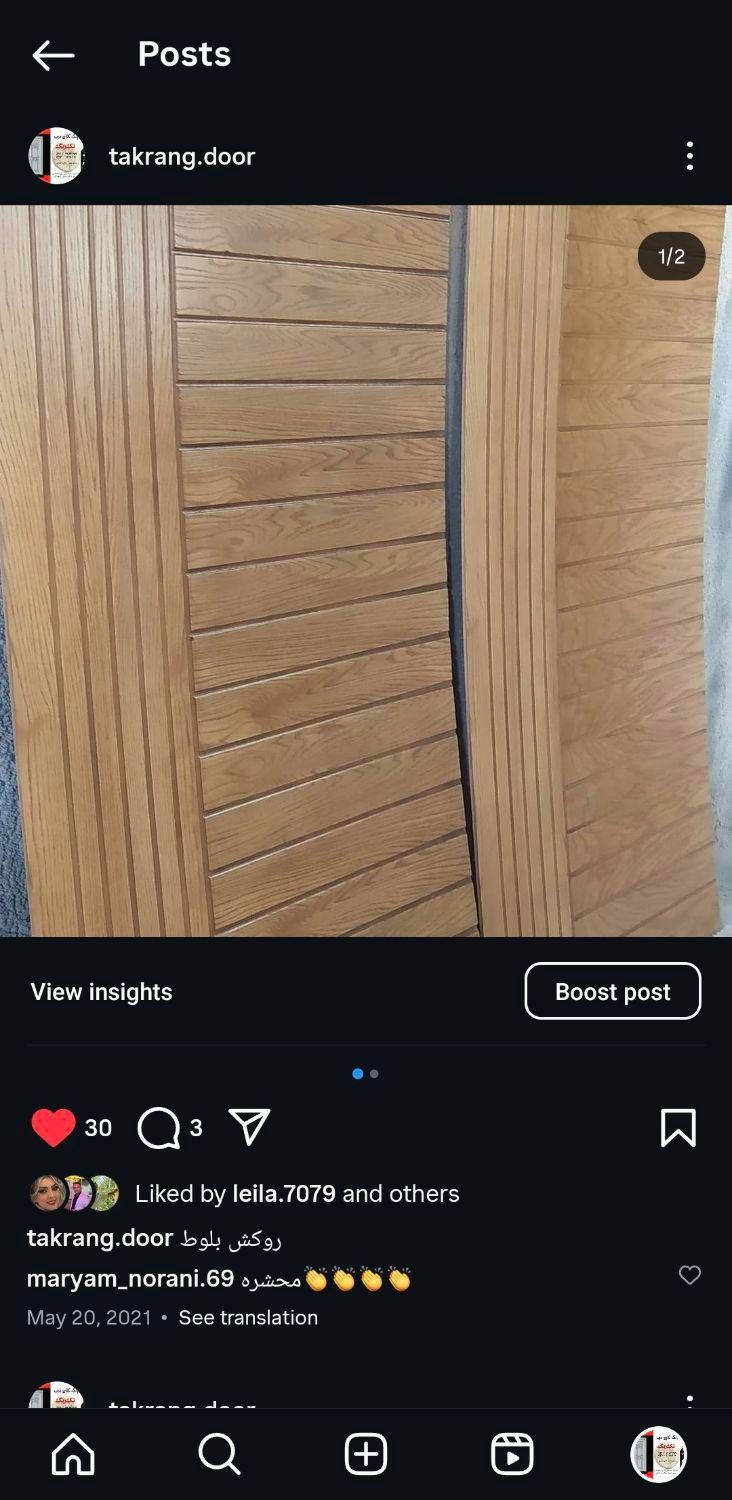Open the profile tab avatar
This screenshot has width=732, height=1500.
pos(658,1454)
